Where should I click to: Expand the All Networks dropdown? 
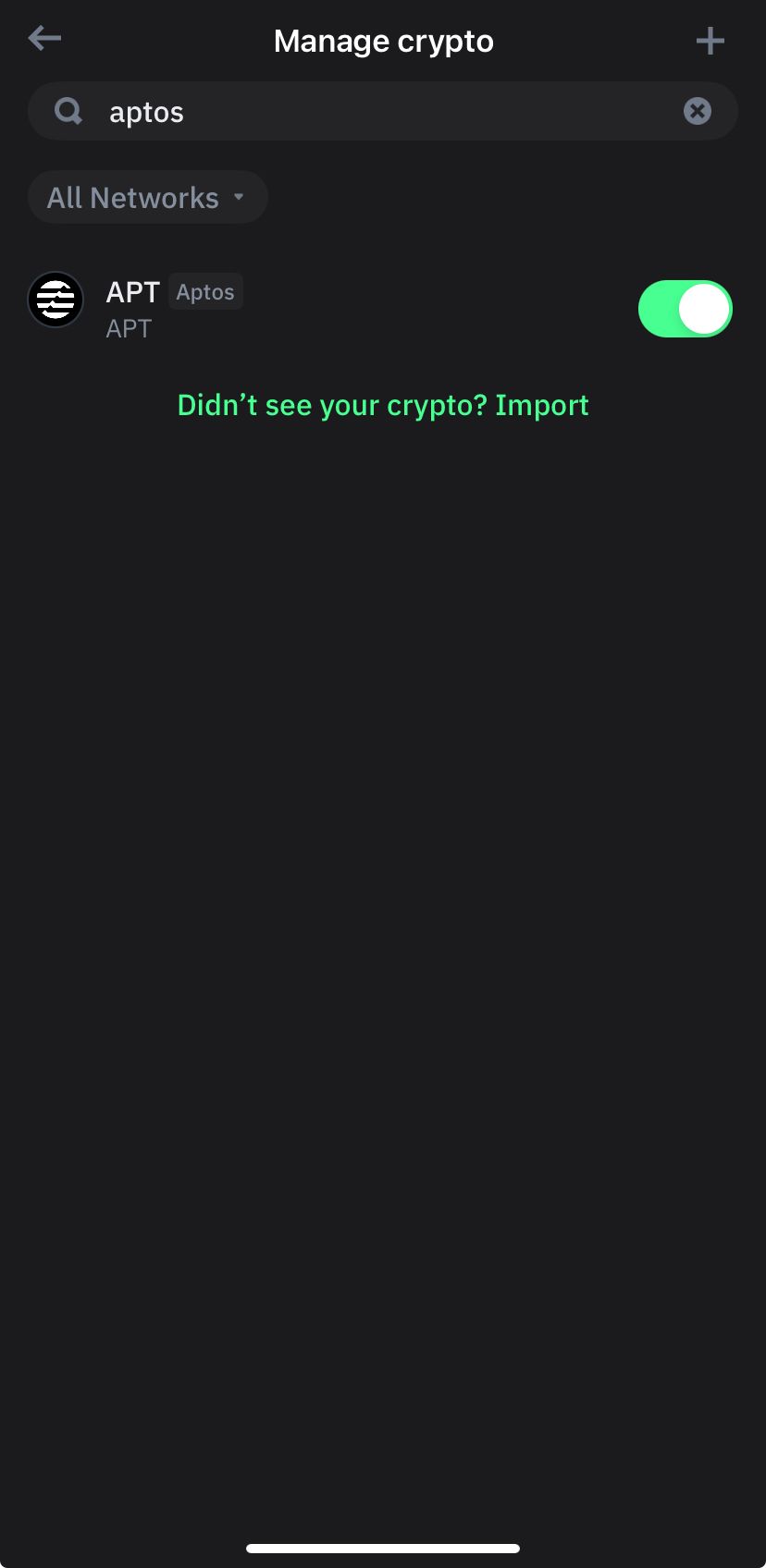point(148,197)
